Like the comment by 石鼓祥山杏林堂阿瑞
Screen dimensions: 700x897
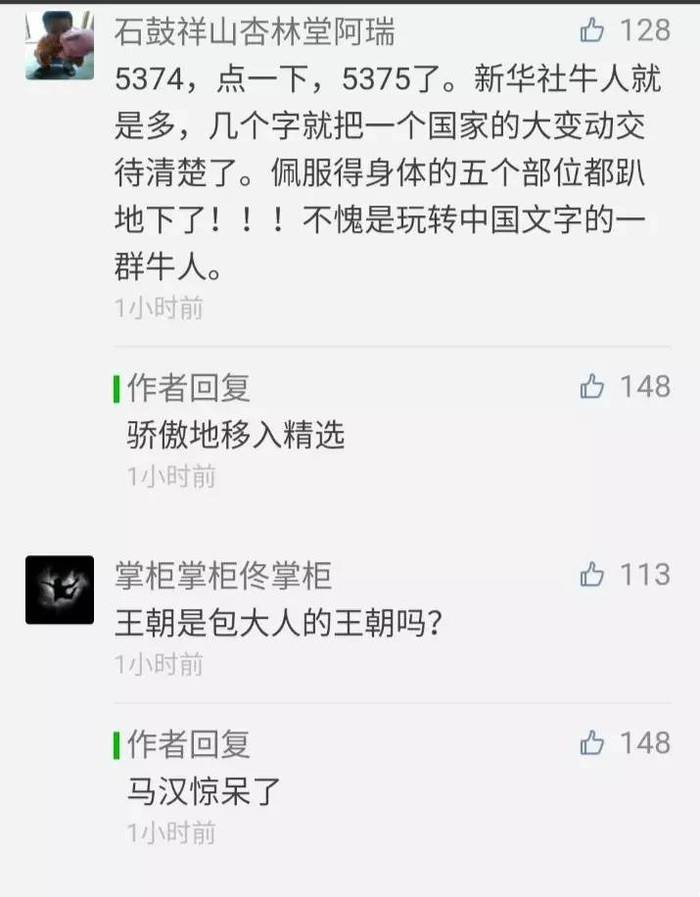(x=592, y=31)
